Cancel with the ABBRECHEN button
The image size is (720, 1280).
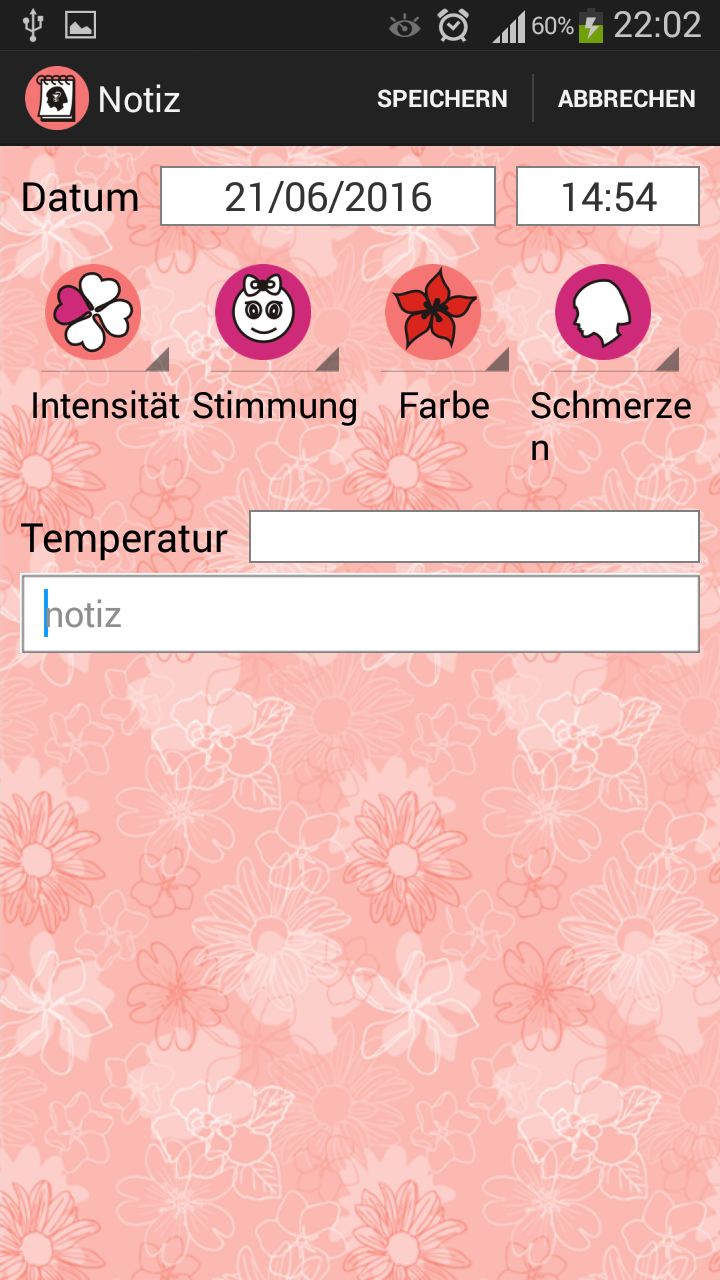click(626, 99)
